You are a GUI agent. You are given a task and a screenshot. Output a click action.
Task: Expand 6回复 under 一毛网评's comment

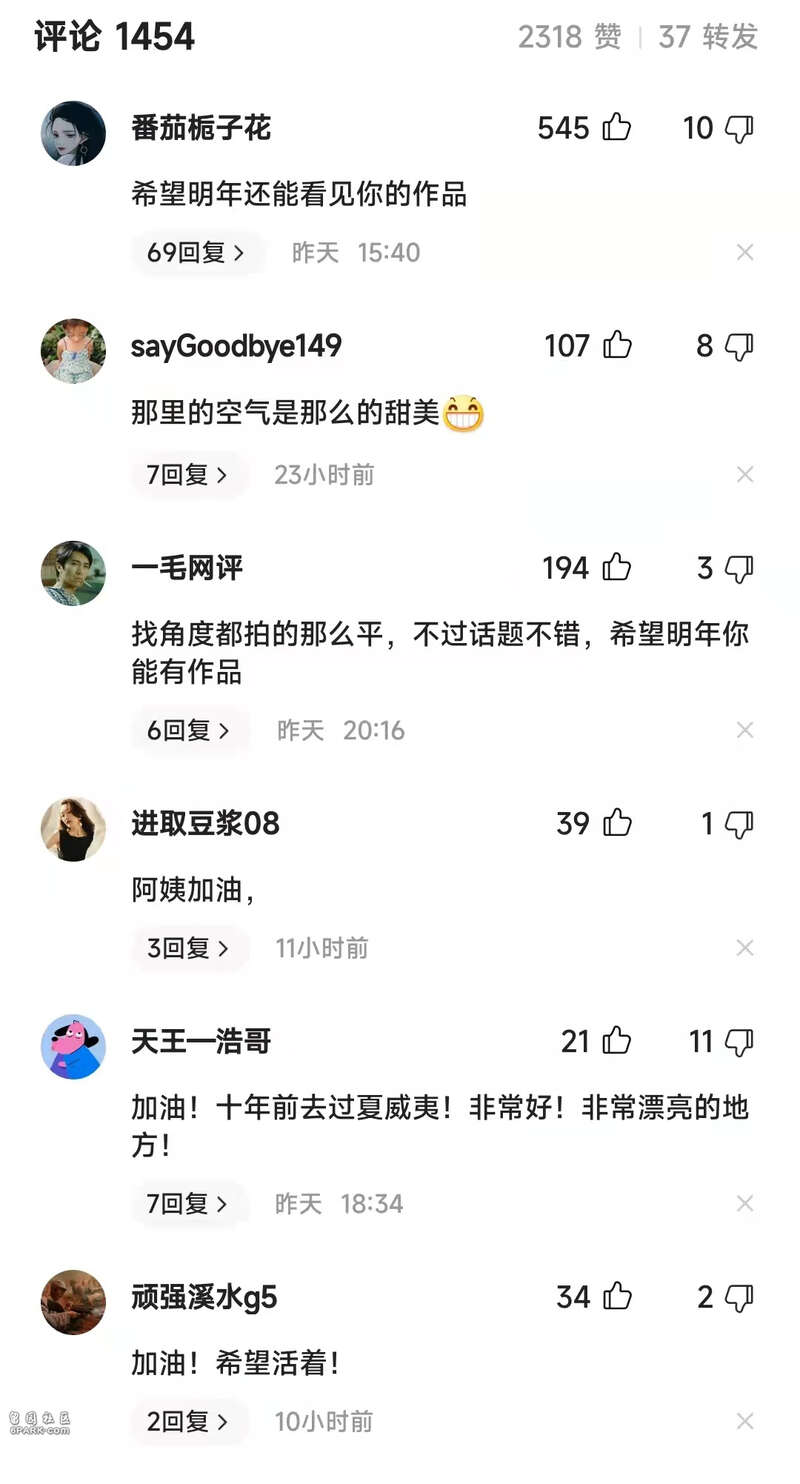coord(188,731)
